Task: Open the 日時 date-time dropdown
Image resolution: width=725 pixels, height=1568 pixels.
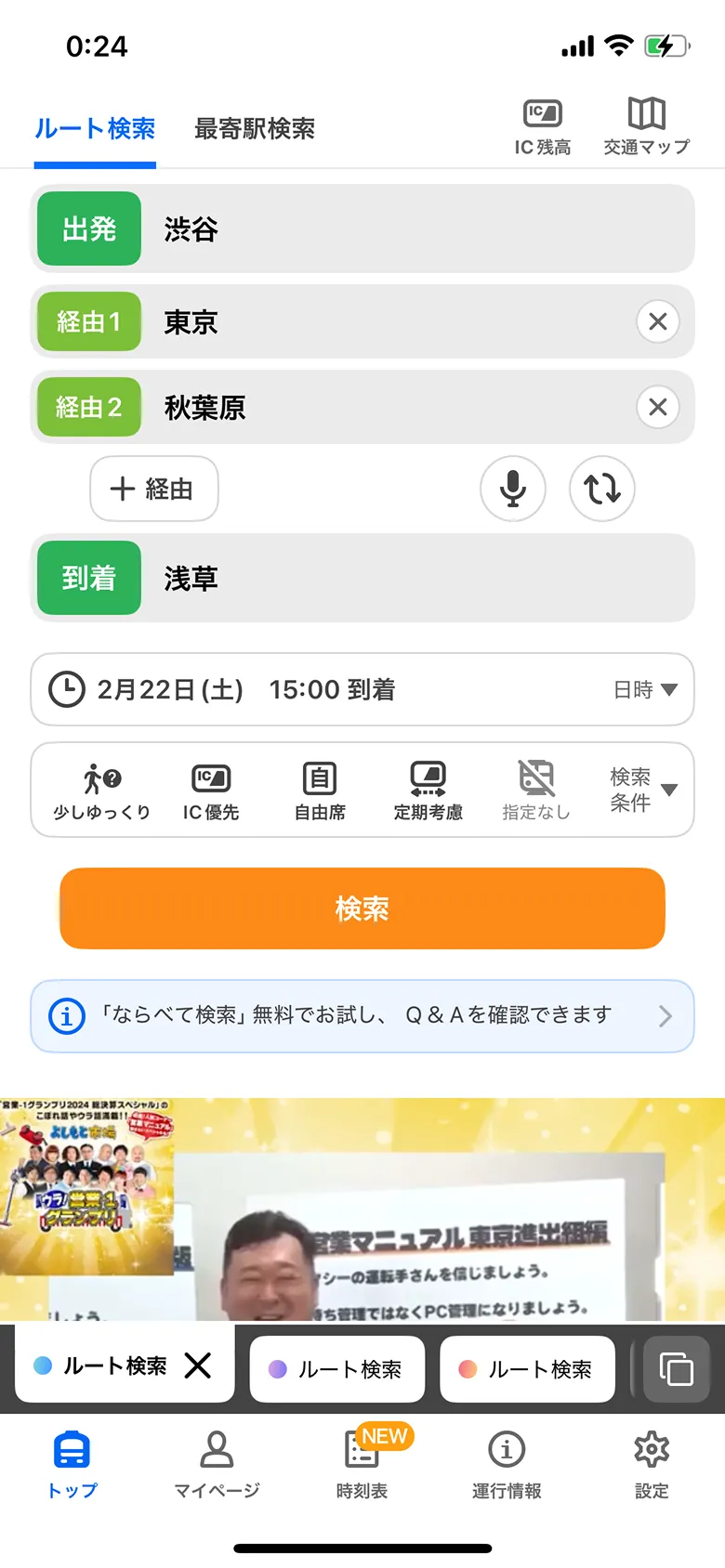Action: pos(641,689)
